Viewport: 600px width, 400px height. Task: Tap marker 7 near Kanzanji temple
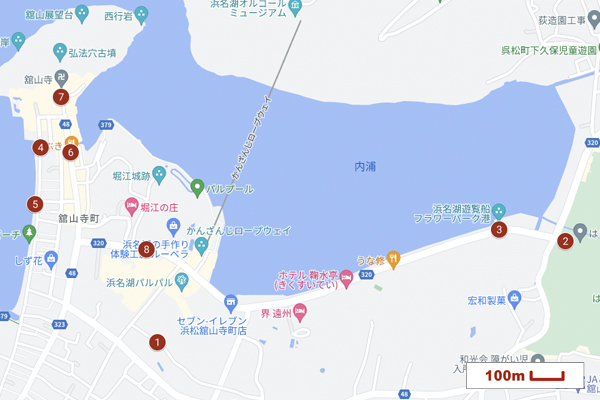click(62, 97)
